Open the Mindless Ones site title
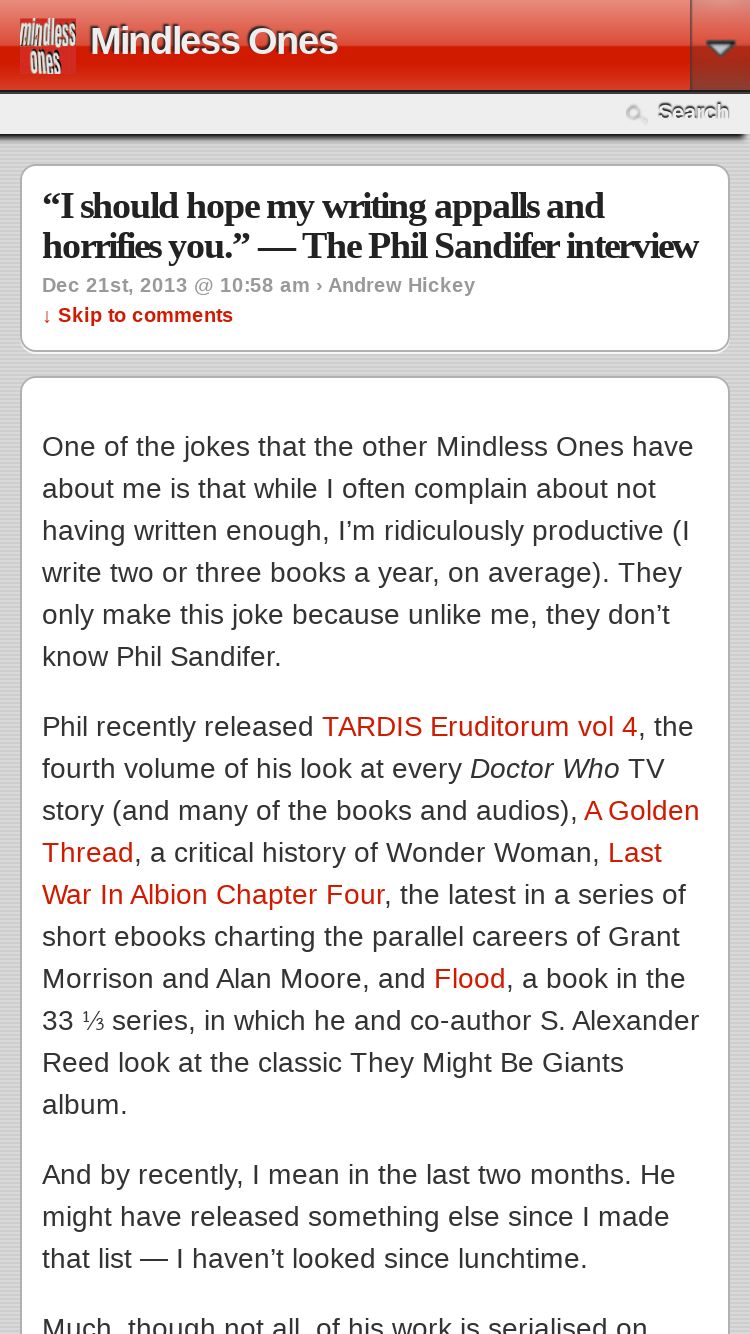The height and width of the screenshot is (1334, 750). 213,42
